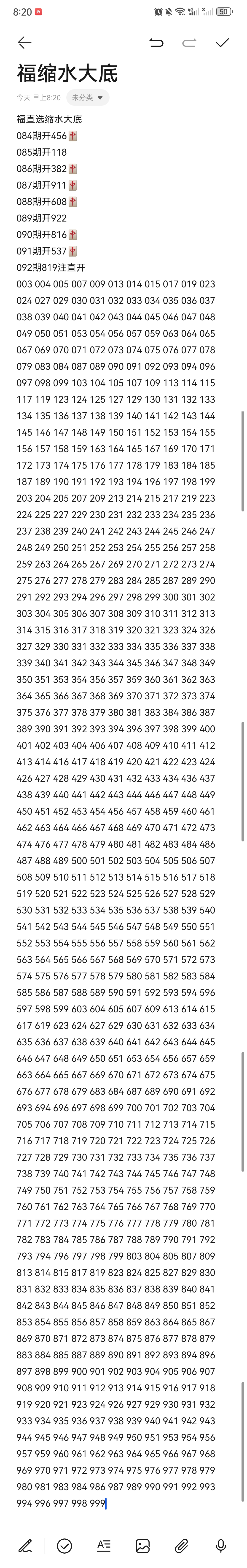This screenshot has width=247, height=1568.
Task: Go back from the note editor
Action: [24, 42]
